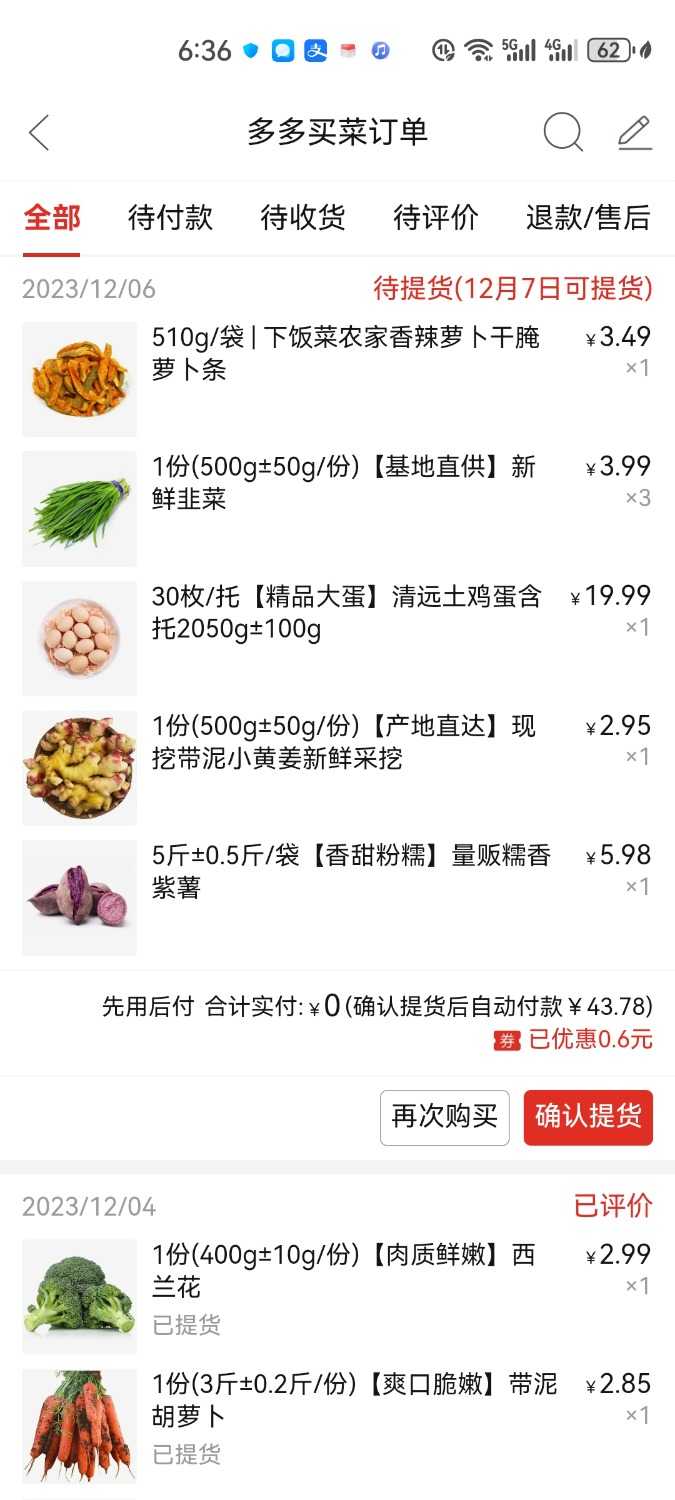Open the 西兰花 order item

tap(345, 1271)
